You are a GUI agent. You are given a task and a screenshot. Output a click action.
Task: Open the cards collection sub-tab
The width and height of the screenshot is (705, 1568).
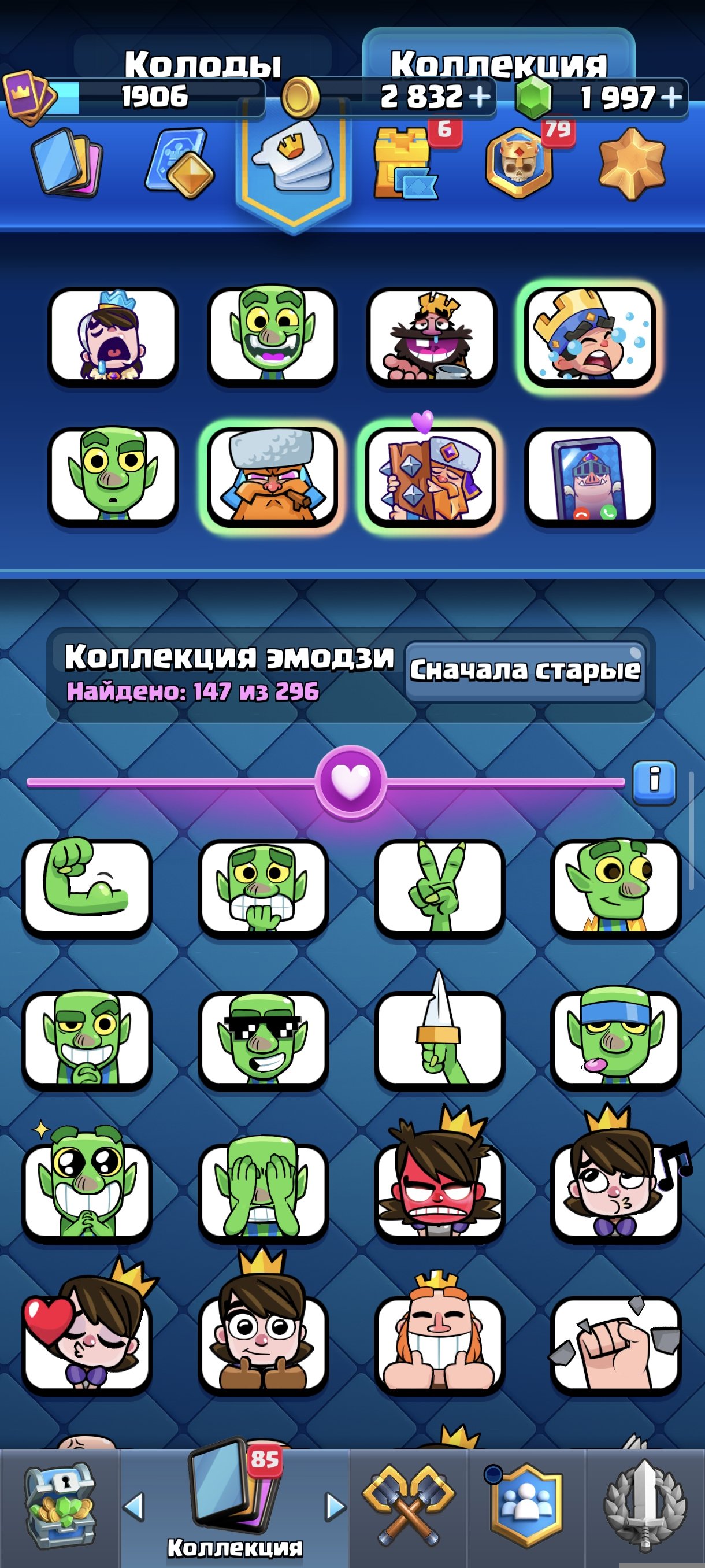pos(67,162)
